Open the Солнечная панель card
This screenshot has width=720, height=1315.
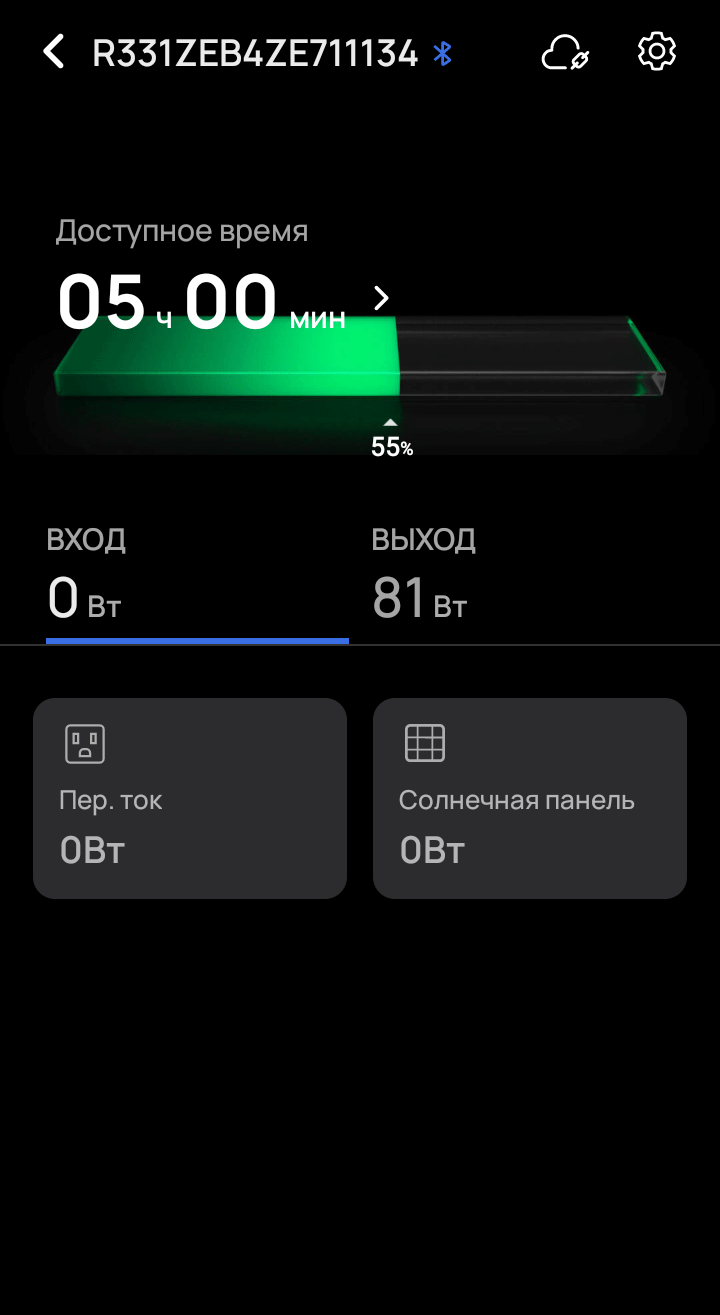[530, 798]
